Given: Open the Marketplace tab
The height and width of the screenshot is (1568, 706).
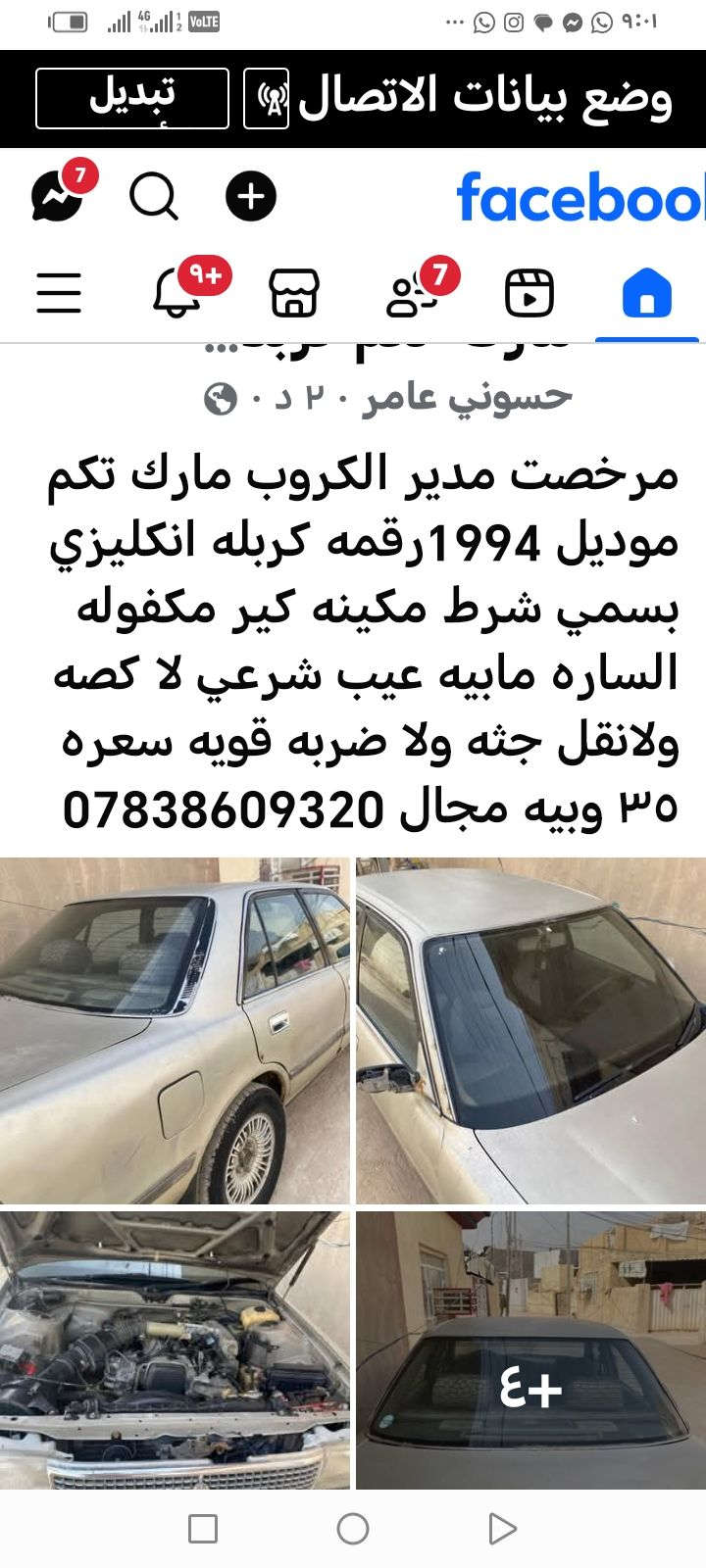Looking at the screenshot, I should pyautogui.click(x=294, y=293).
